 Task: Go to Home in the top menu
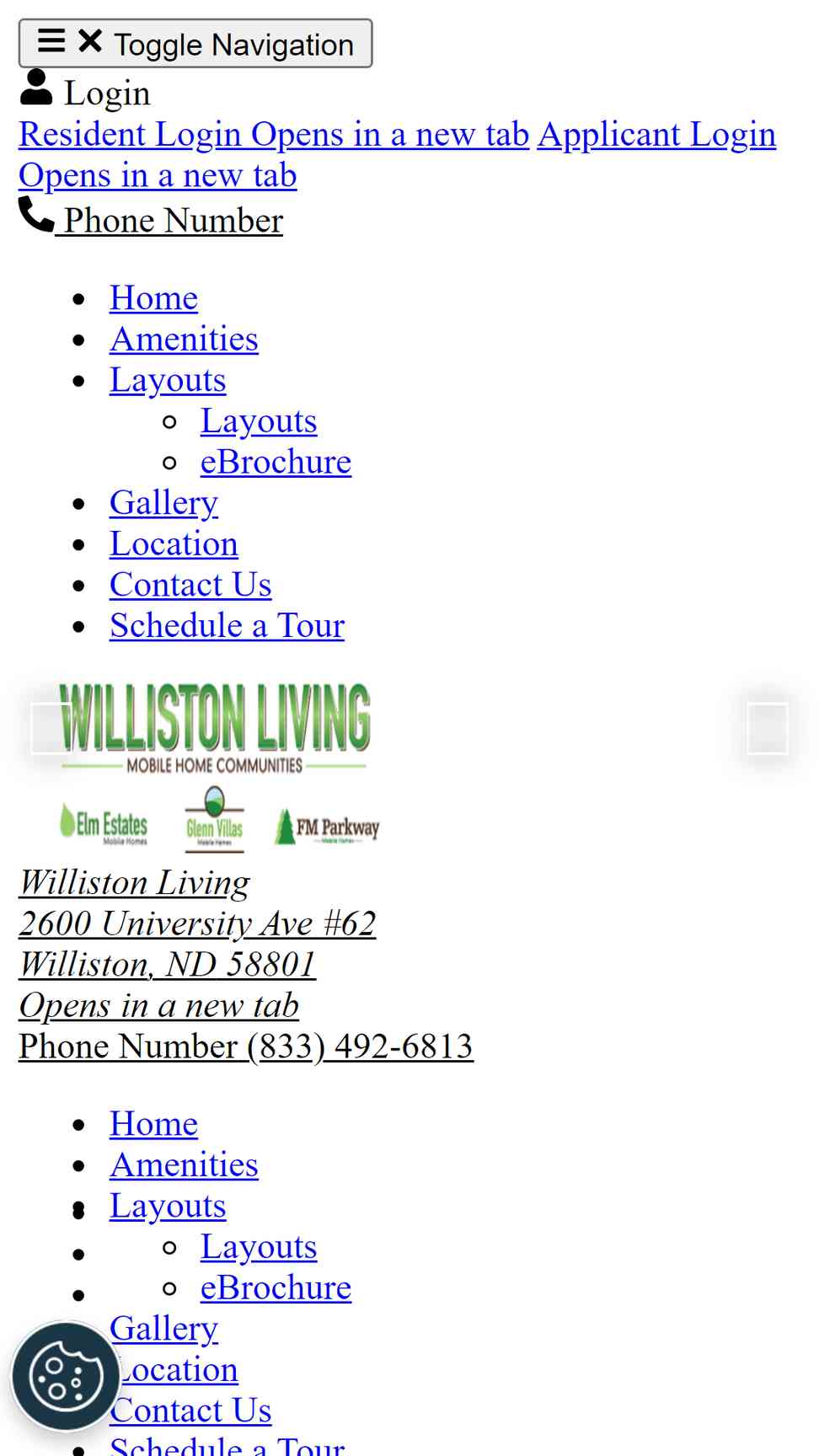[x=153, y=298]
